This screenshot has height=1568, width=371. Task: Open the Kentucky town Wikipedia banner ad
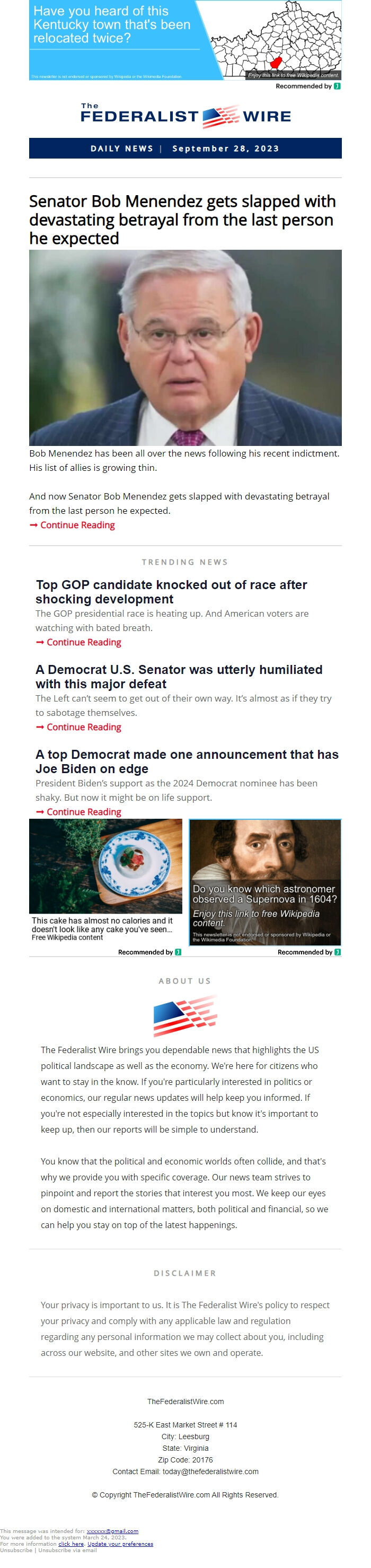point(185,40)
